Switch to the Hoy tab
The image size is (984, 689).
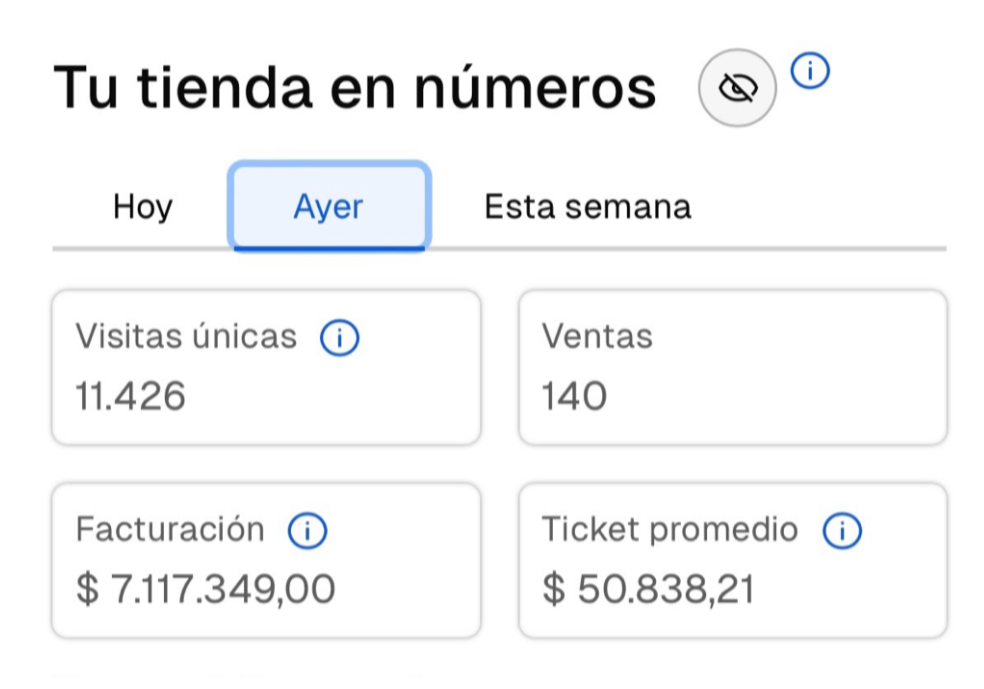142,207
